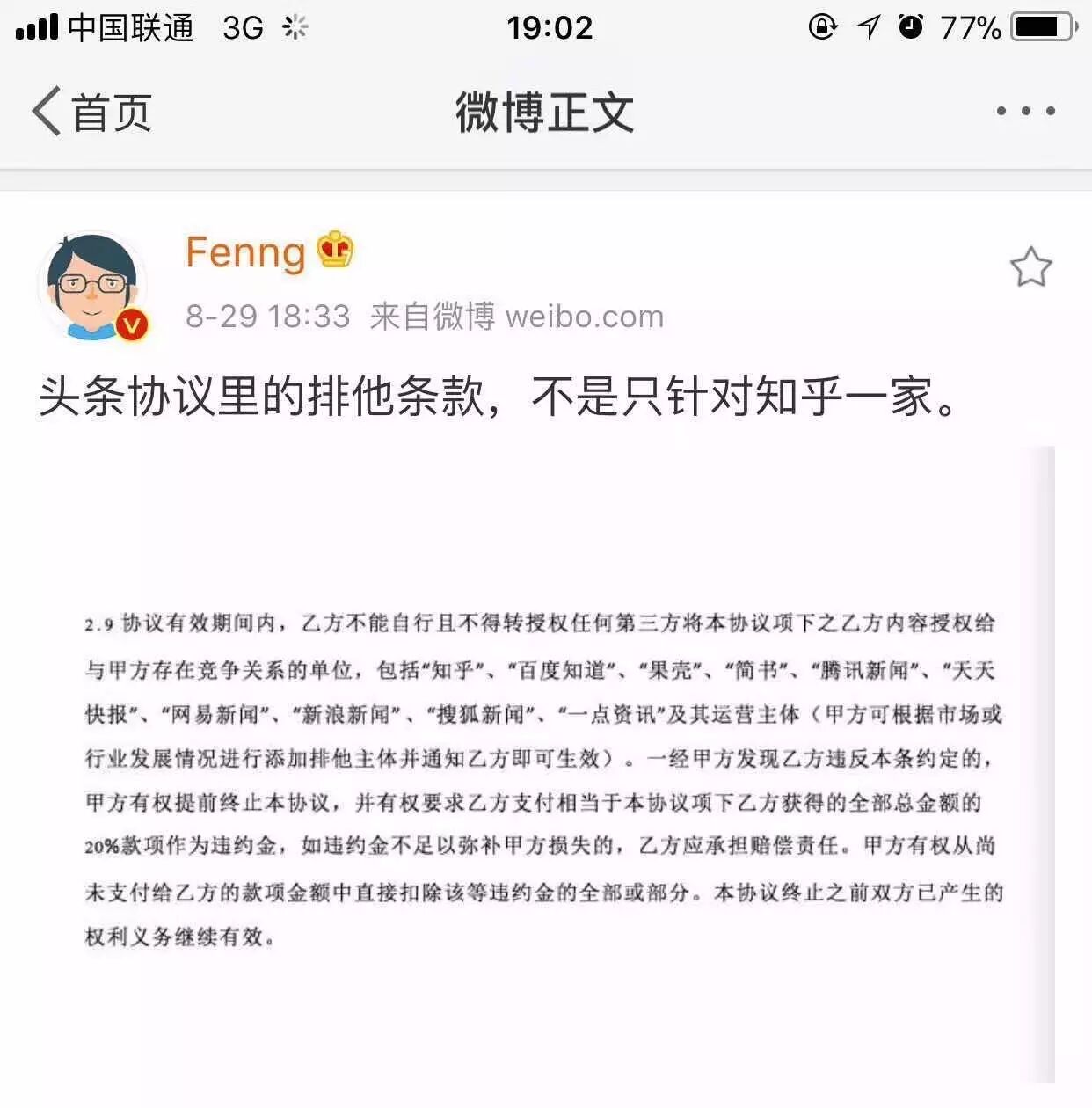The height and width of the screenshot is (1108, 1092).
Task: Open the attached agreement clause image
Action: 545,765
